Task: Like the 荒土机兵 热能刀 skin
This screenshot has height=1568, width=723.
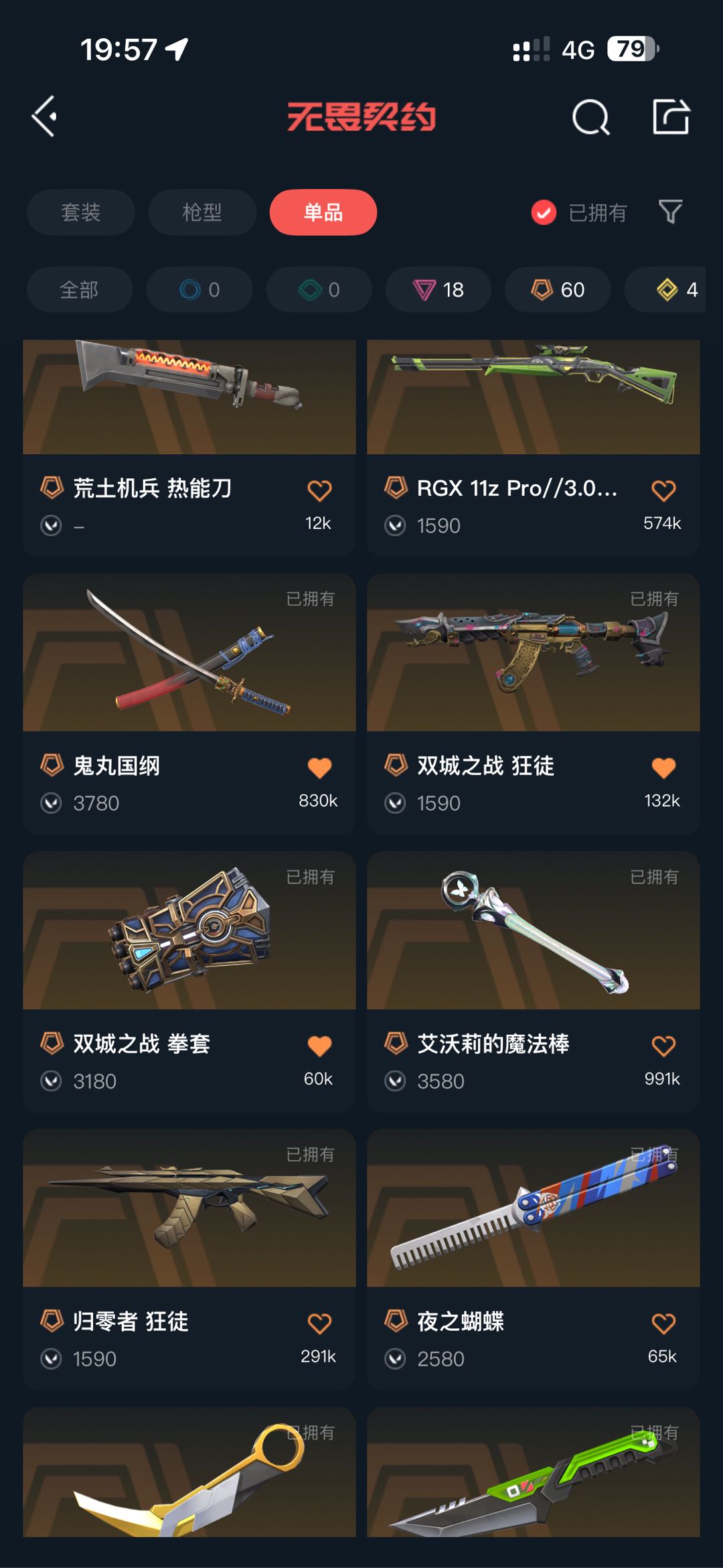Action: pos(319,491)
